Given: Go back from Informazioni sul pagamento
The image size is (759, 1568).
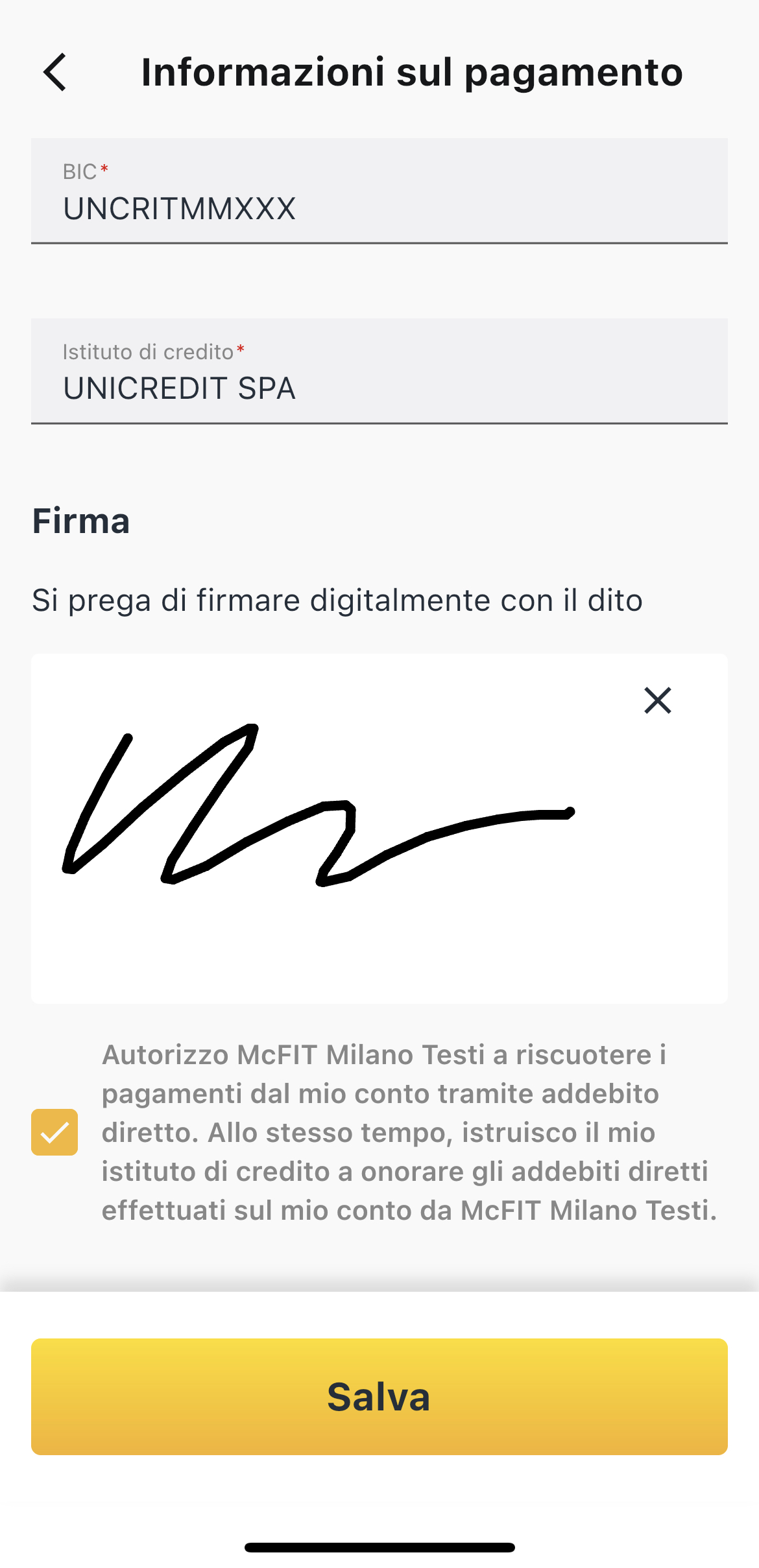Looking at the screenshot, I should point(55,72).
